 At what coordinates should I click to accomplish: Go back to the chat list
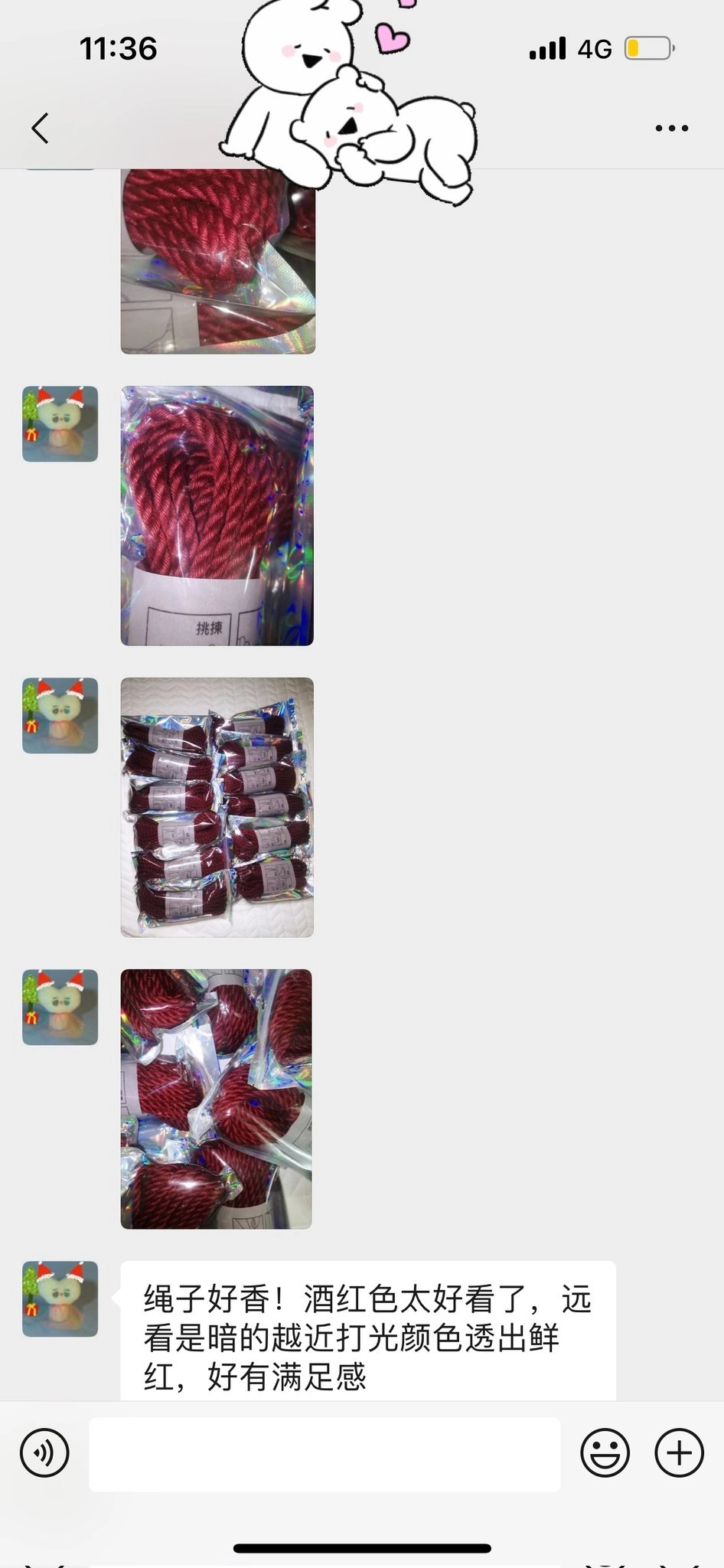(x=41, y=128)
